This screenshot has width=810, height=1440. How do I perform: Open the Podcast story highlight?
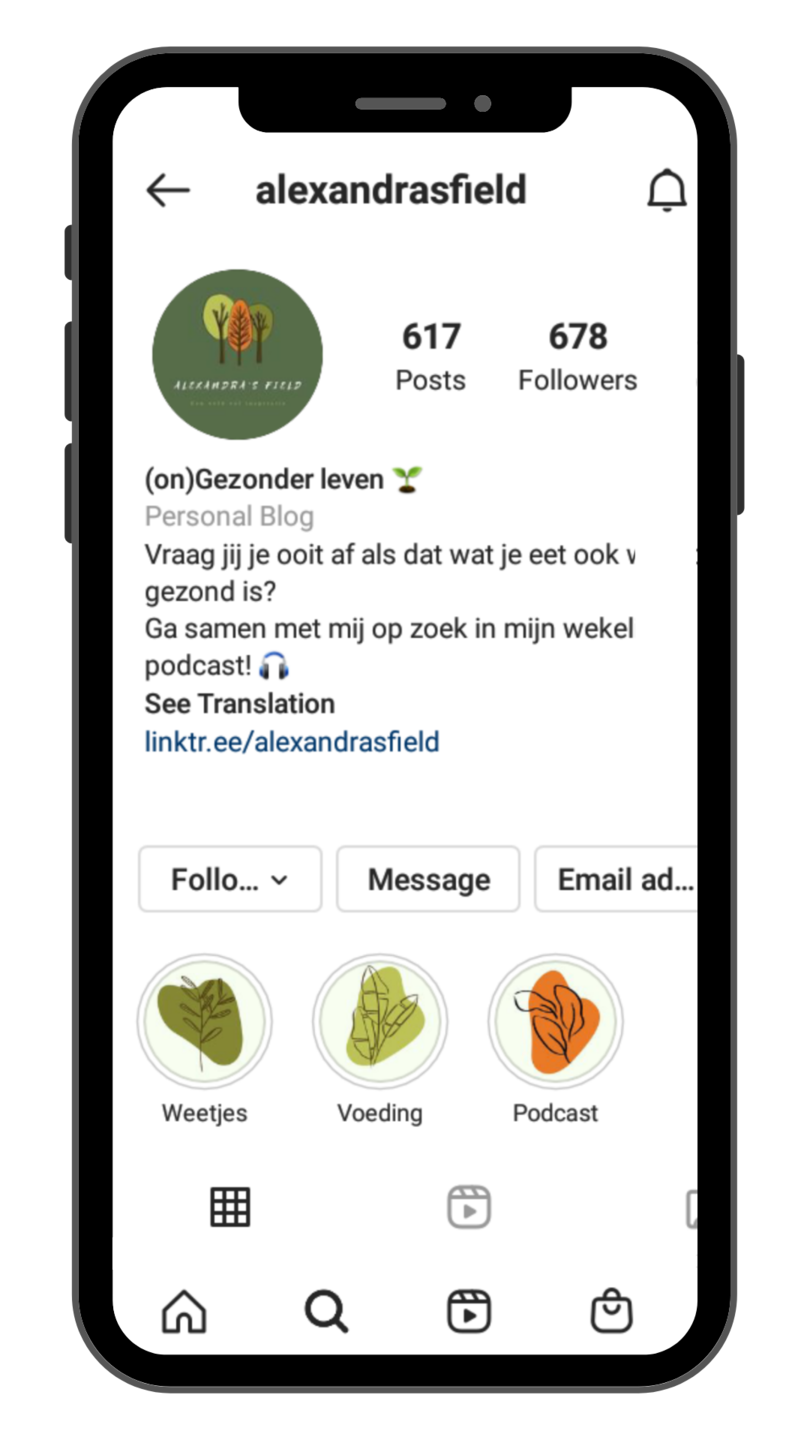click(556, 1021)
